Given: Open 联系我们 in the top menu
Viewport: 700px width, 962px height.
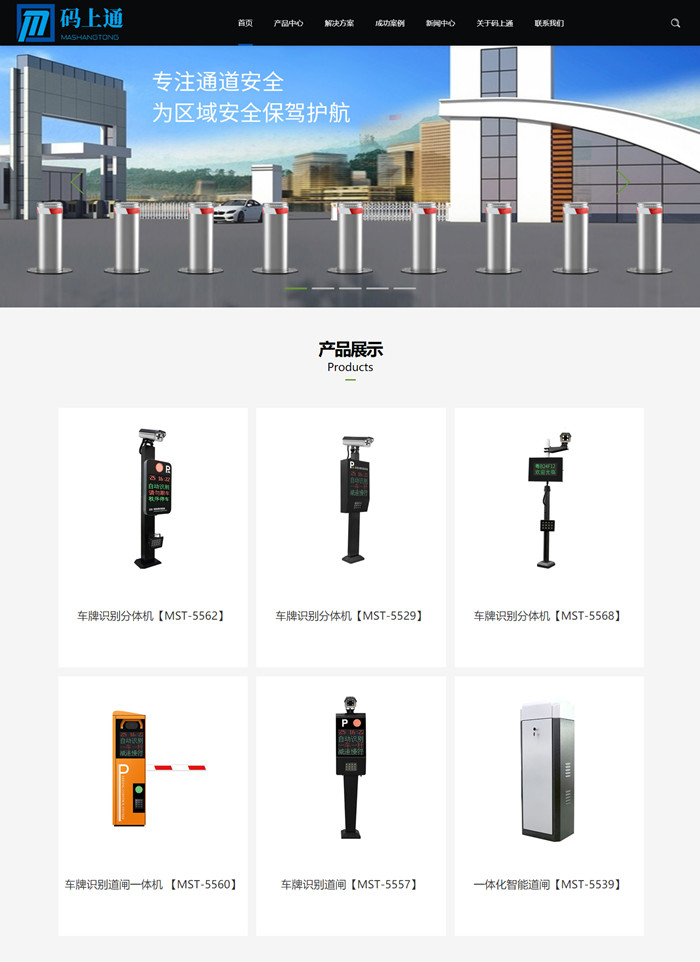Looking at the screenshot, I should tap(549, 23).
